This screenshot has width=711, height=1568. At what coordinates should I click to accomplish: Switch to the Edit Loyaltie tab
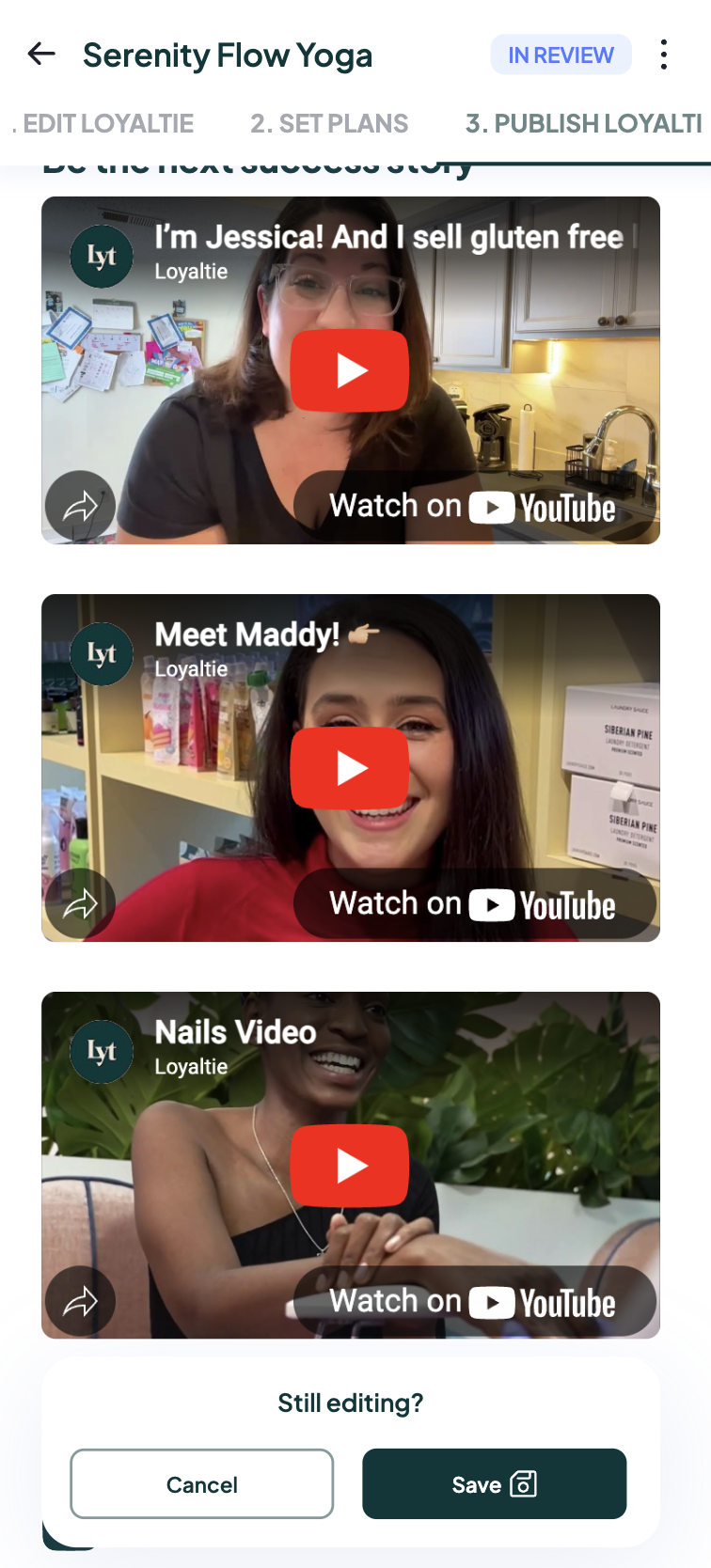coord(103,123)
